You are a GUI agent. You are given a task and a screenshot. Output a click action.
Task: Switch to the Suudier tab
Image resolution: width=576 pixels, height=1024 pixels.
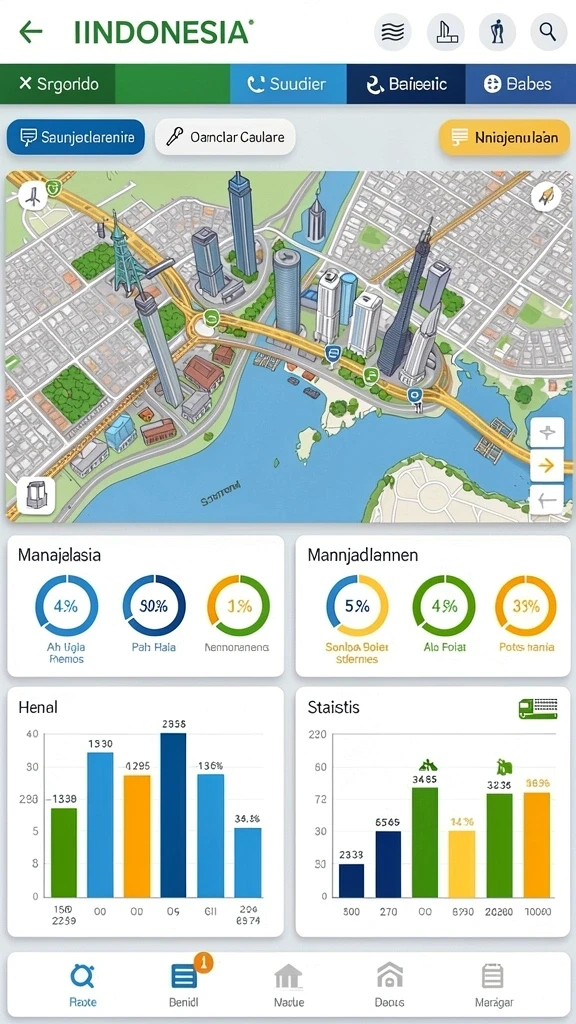[288, 84]
